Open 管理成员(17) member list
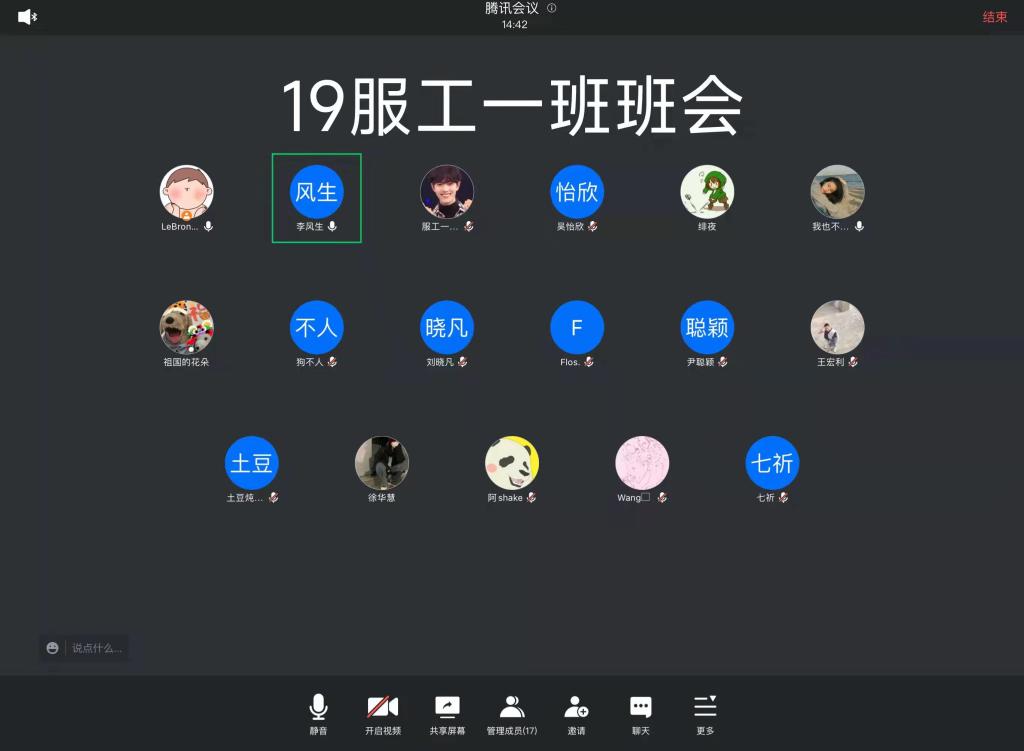This screenshot has height=751, width=1024. [x=512, y=715]
